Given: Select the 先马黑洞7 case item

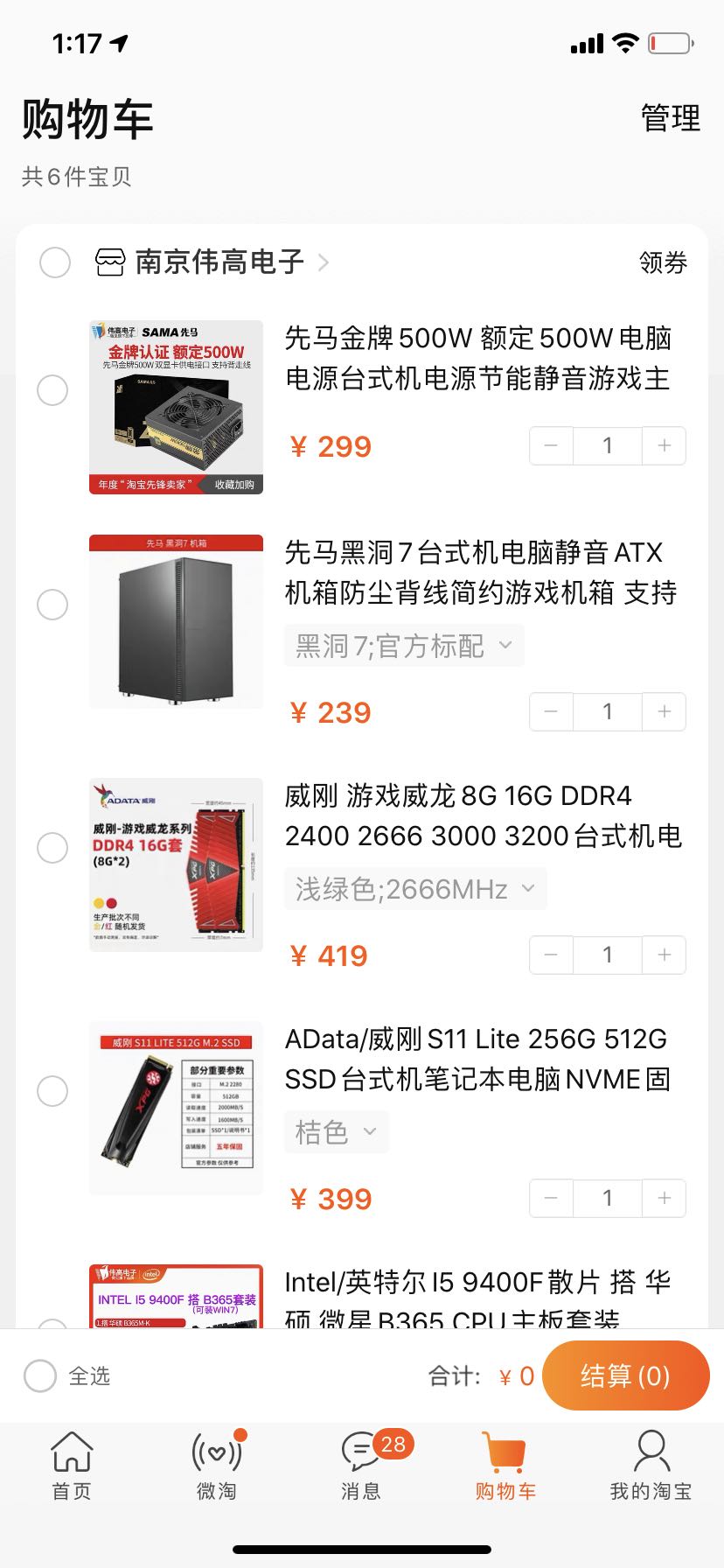Looking at the screenshot, I should [x=52, y=605].
